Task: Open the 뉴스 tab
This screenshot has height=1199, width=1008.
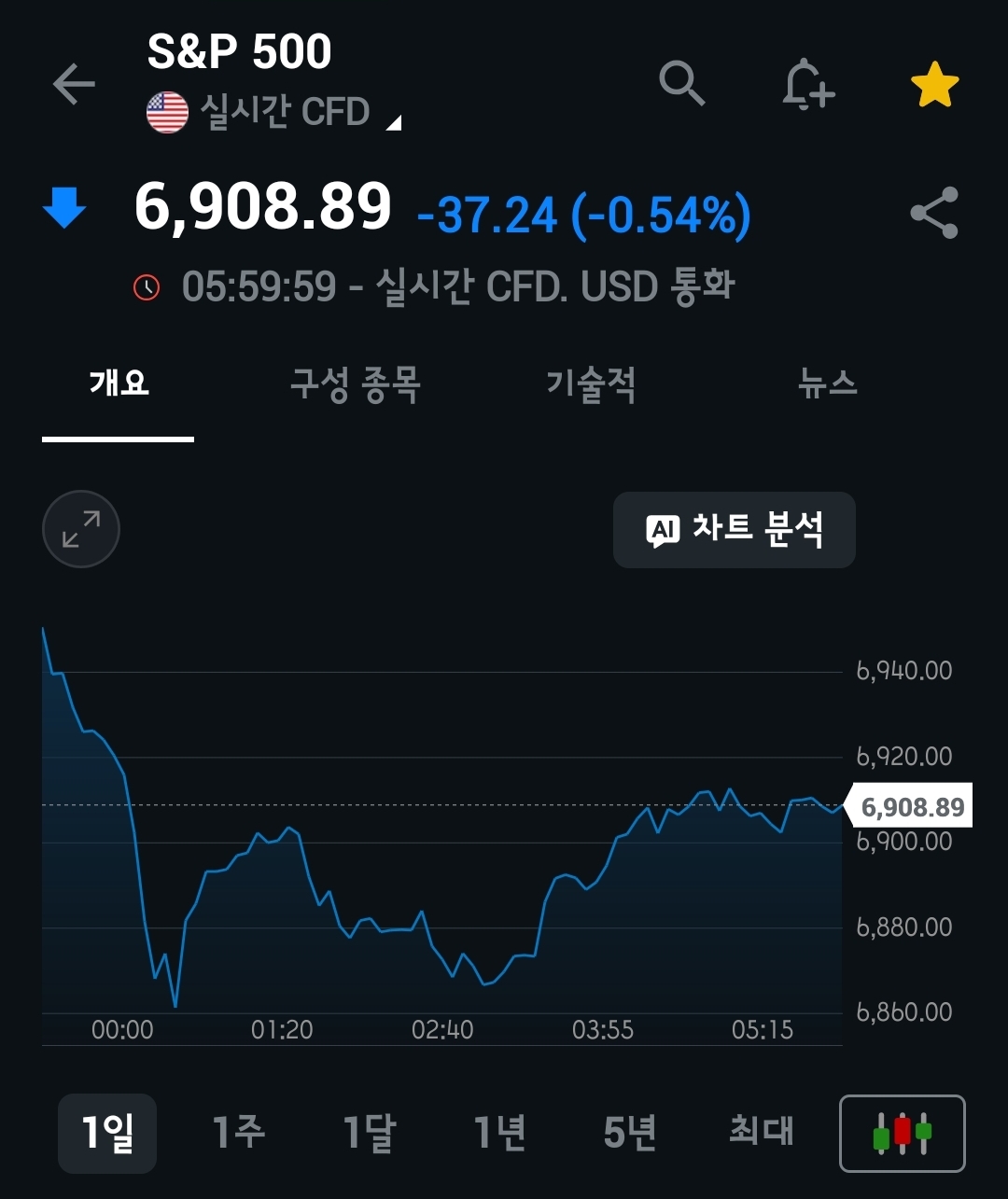Action: (x=828, y=384)
